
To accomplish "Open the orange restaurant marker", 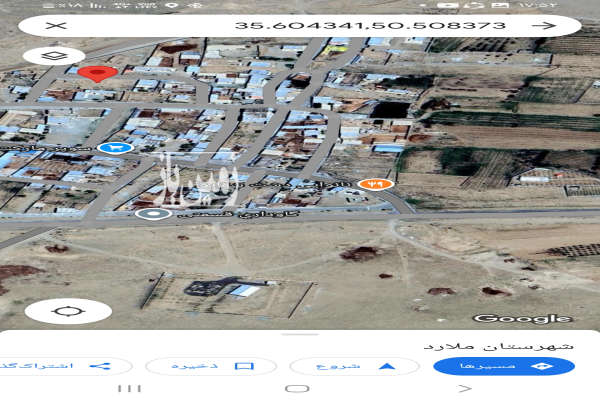I will (x=375, y=184).
